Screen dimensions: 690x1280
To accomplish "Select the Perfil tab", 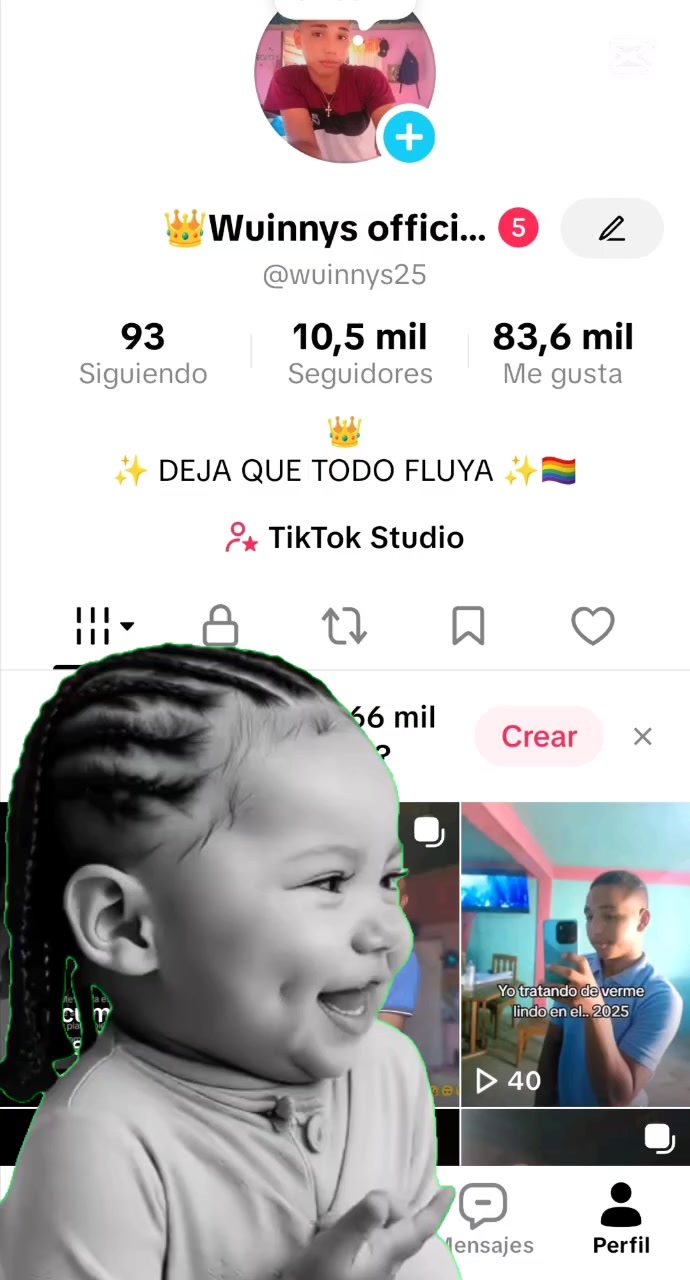I will [621, 1219].
